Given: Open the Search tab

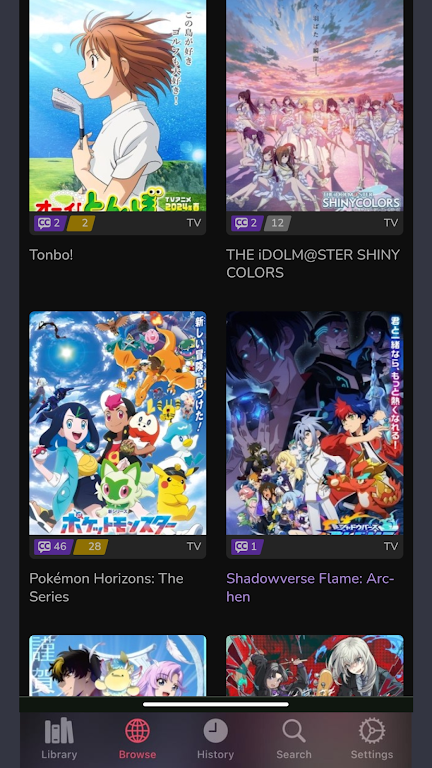Looking at the screenshot, I should click(x=294, y=739).
